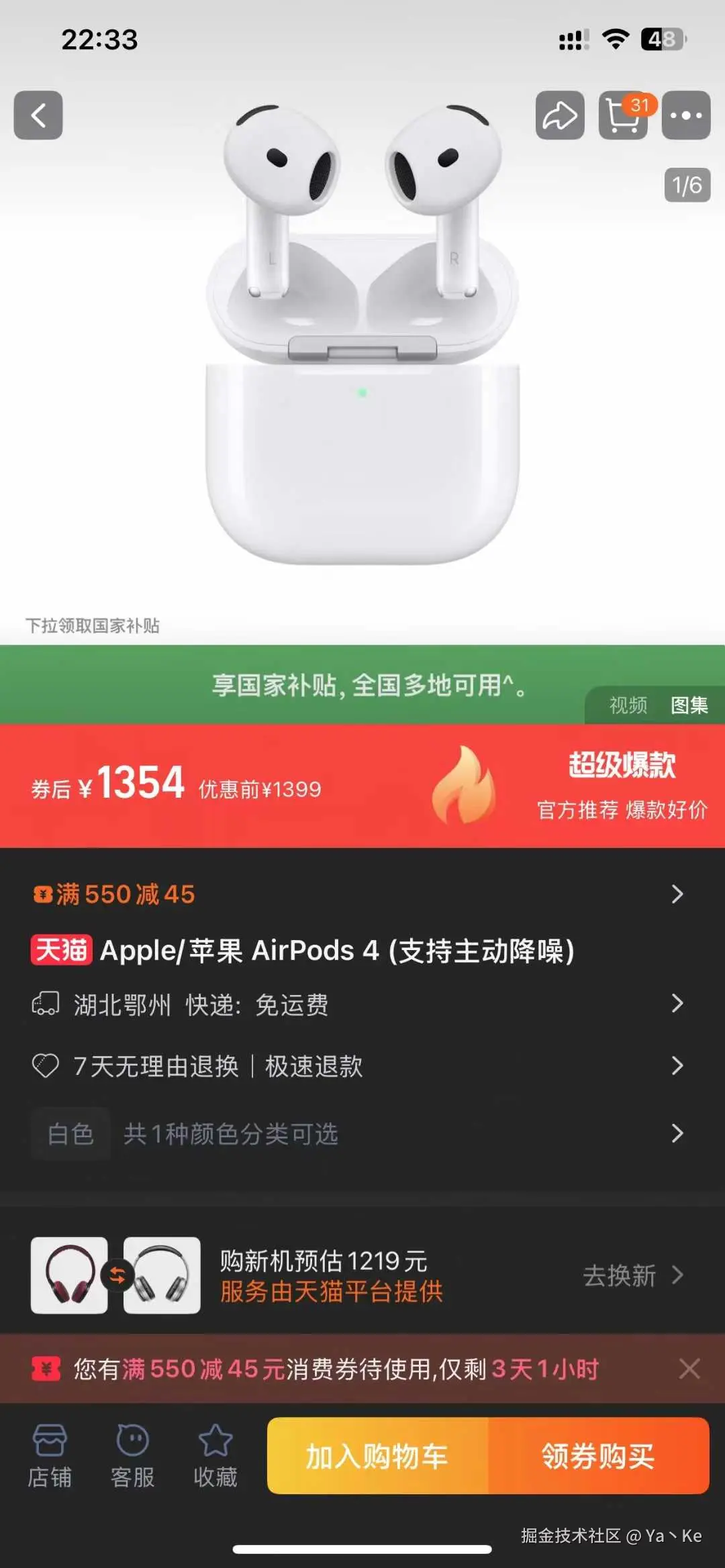Tap 去换新 to trade in an old device

click(632, 1275)
